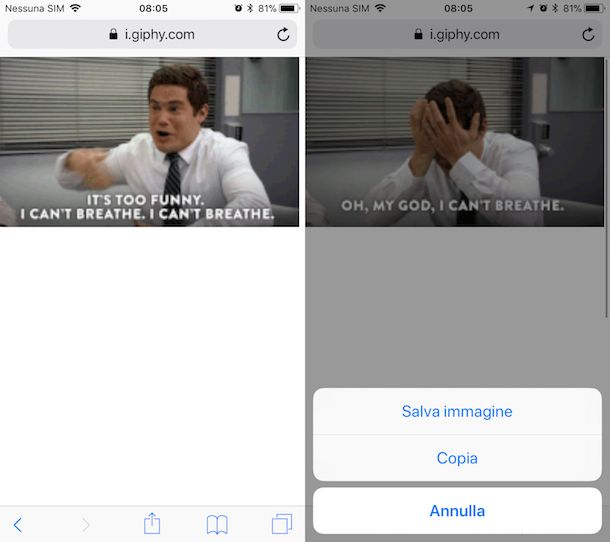
Task: Choose Copia to copy the GIF
Action: pyautogui.click(x=457, y=458)
